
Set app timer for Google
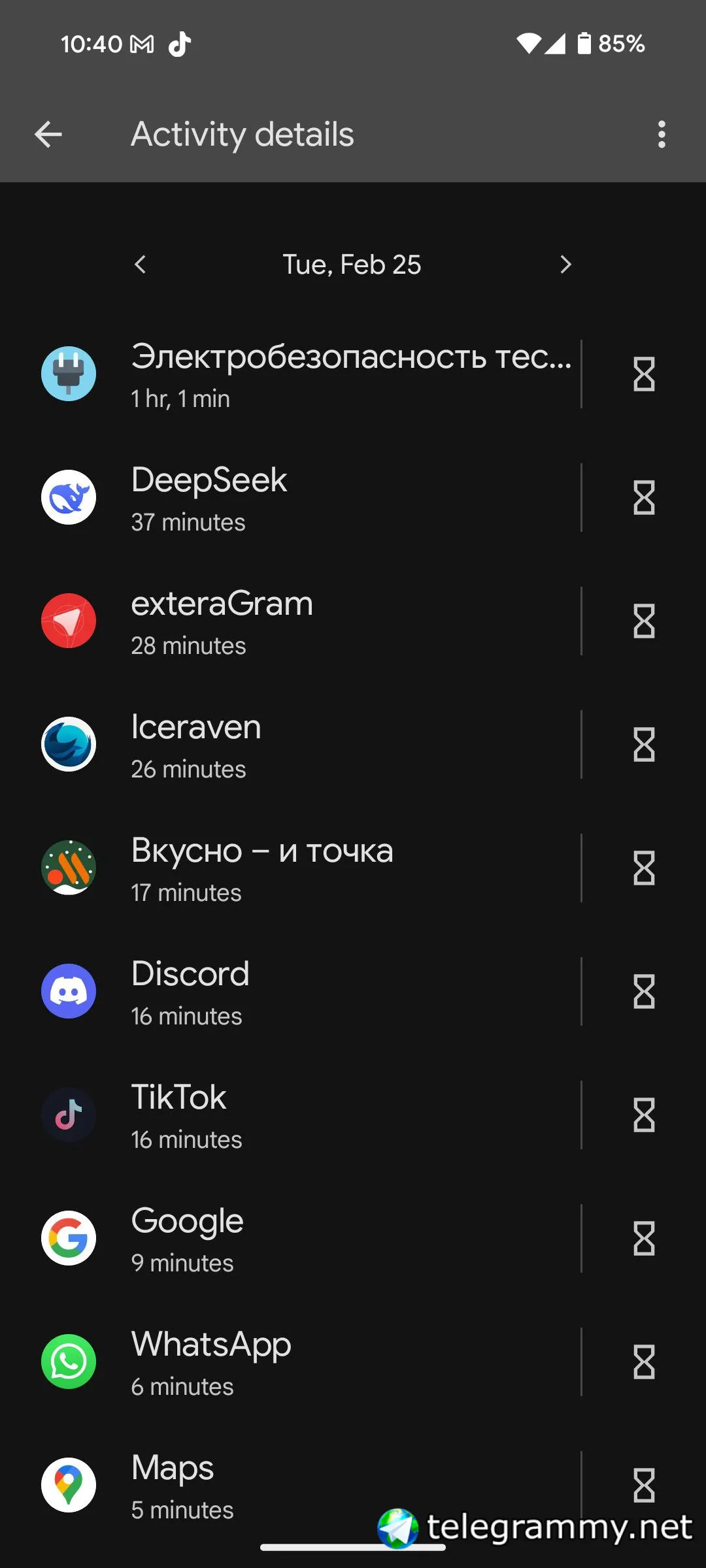(644, 1239)
